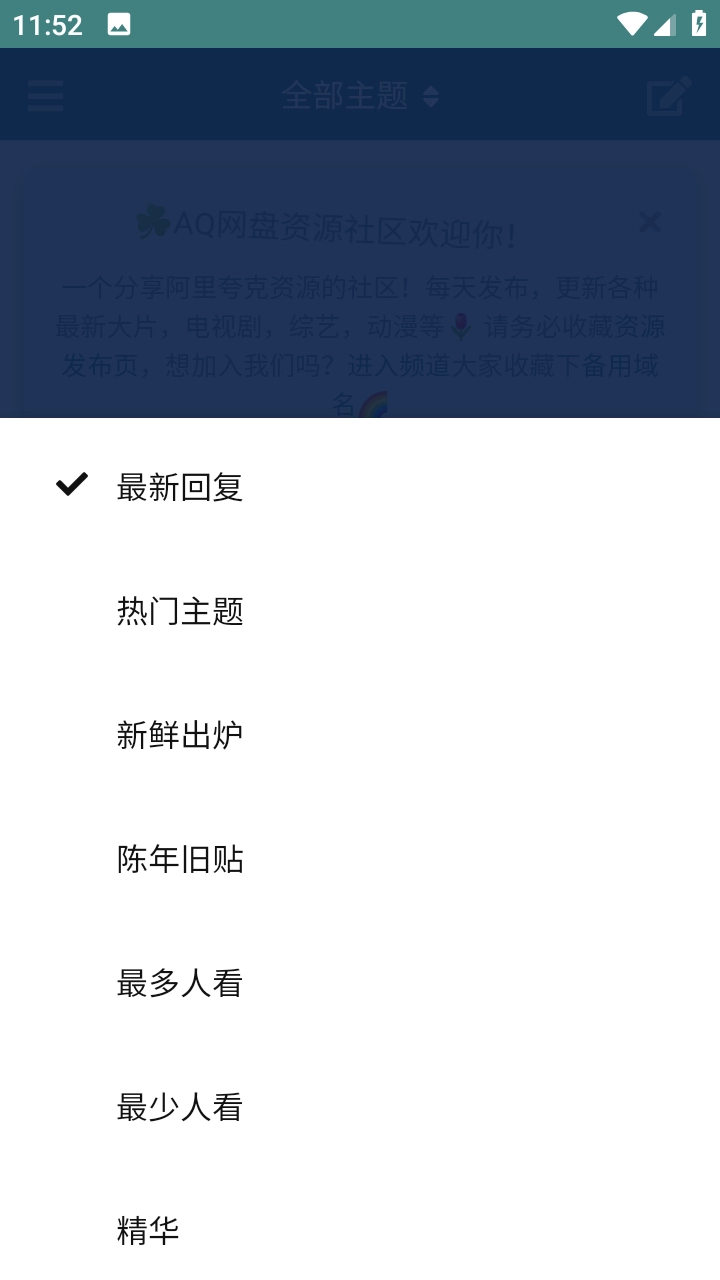Choose the 精华 sorting option
The image size is (720, 1280).
(x=146, y=1231)
